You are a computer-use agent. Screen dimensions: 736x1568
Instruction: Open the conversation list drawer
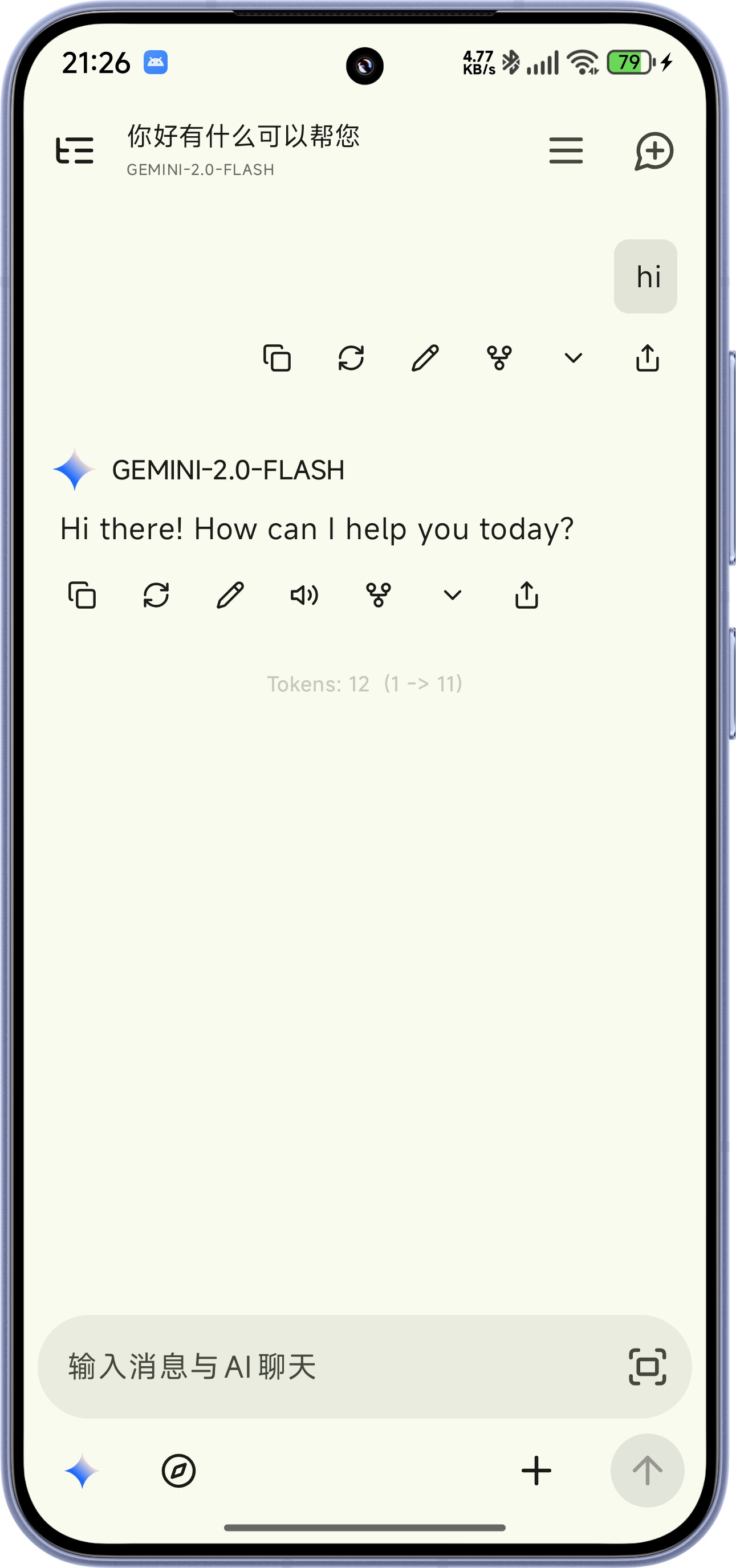coord(75,150)
